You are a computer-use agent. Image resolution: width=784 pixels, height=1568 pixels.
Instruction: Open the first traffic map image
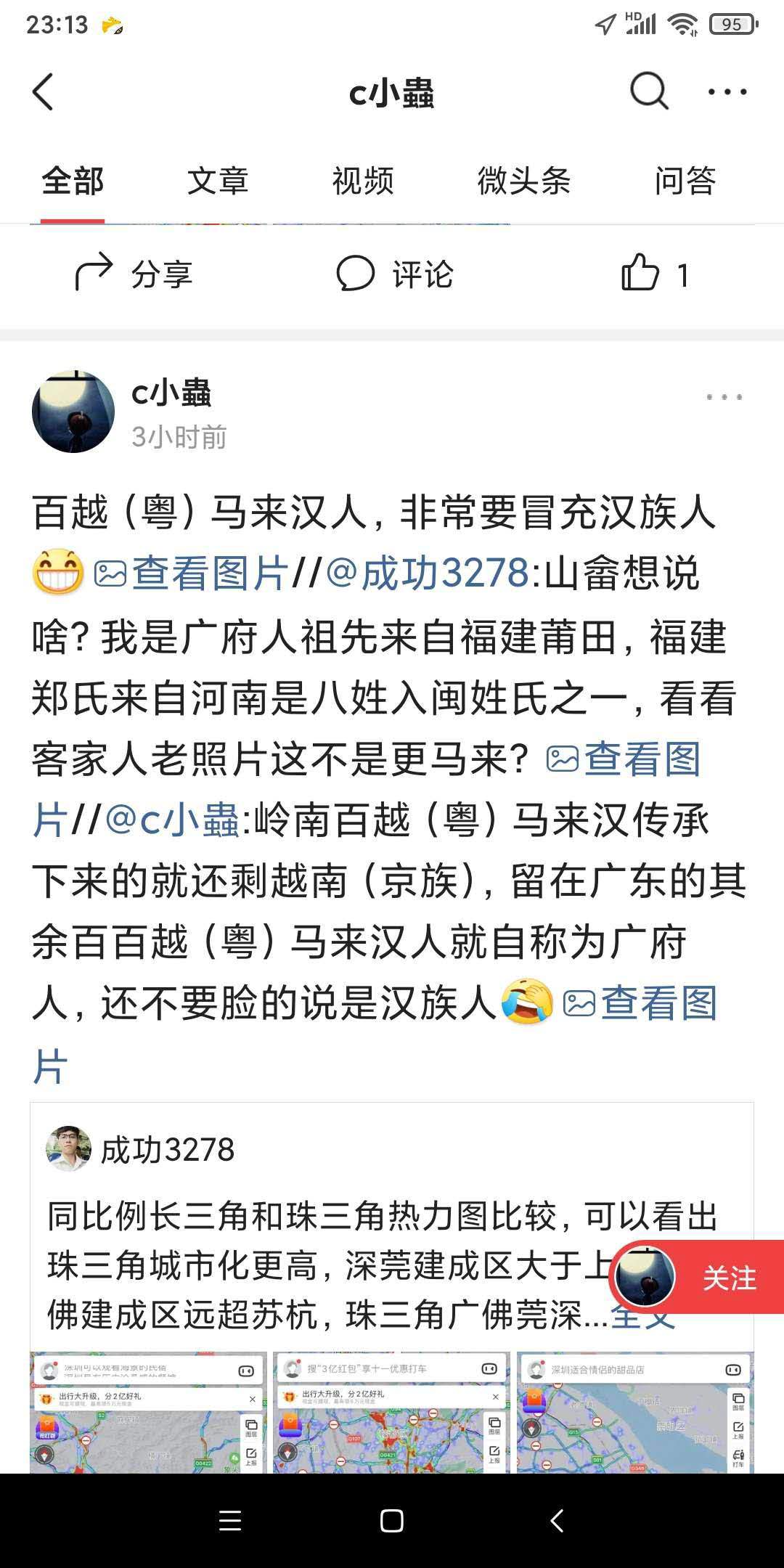[x=148, y=1412]
